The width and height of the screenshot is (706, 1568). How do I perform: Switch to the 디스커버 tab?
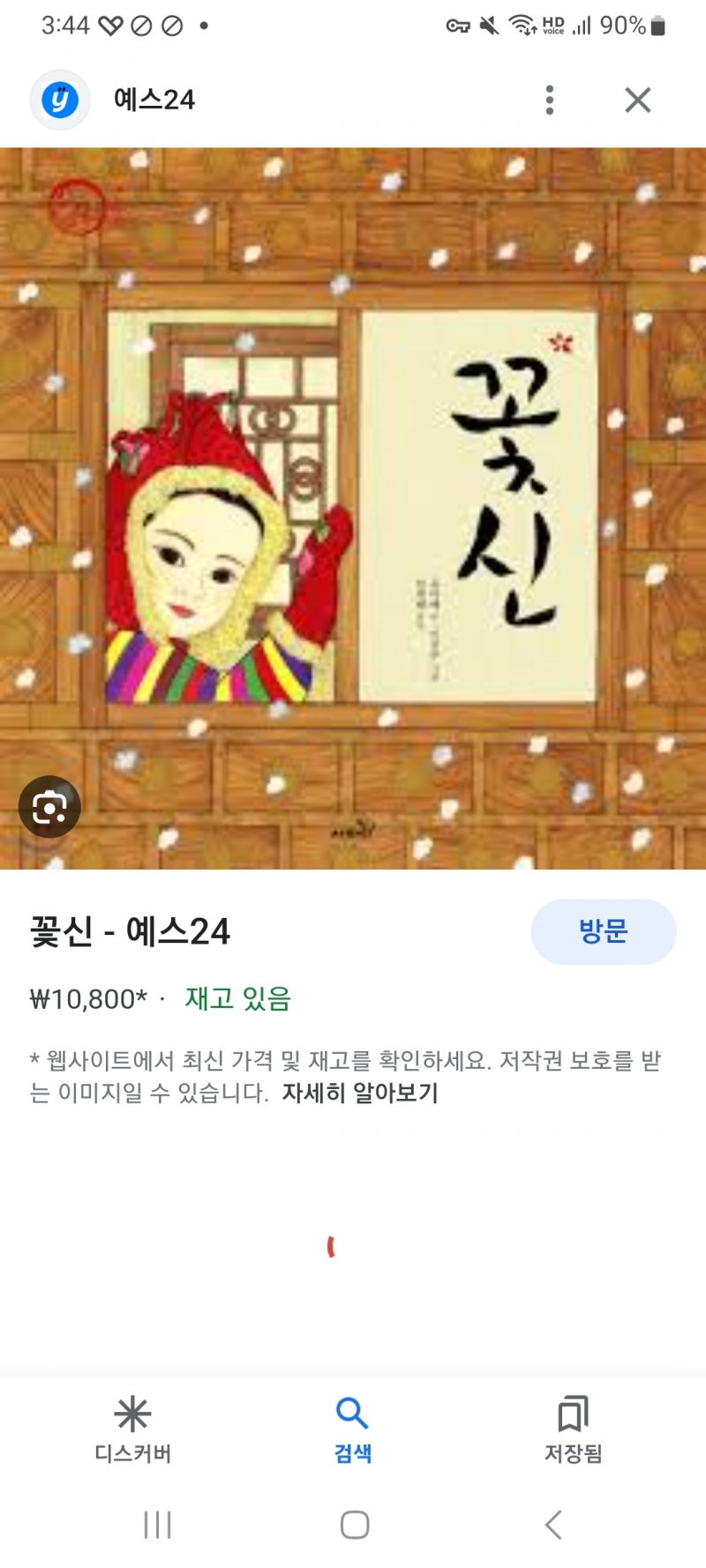click(132, 1430)
